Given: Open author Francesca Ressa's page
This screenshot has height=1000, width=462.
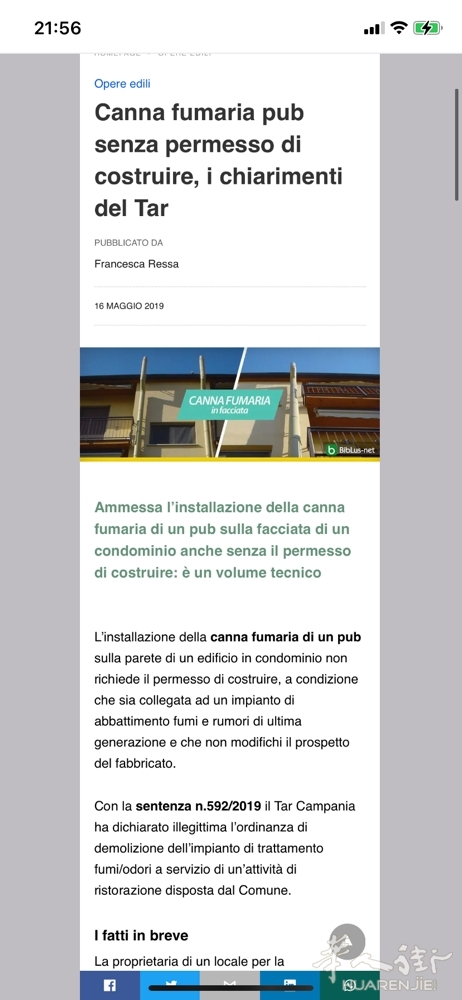Looking at the screenshot, I should (137, 263).
